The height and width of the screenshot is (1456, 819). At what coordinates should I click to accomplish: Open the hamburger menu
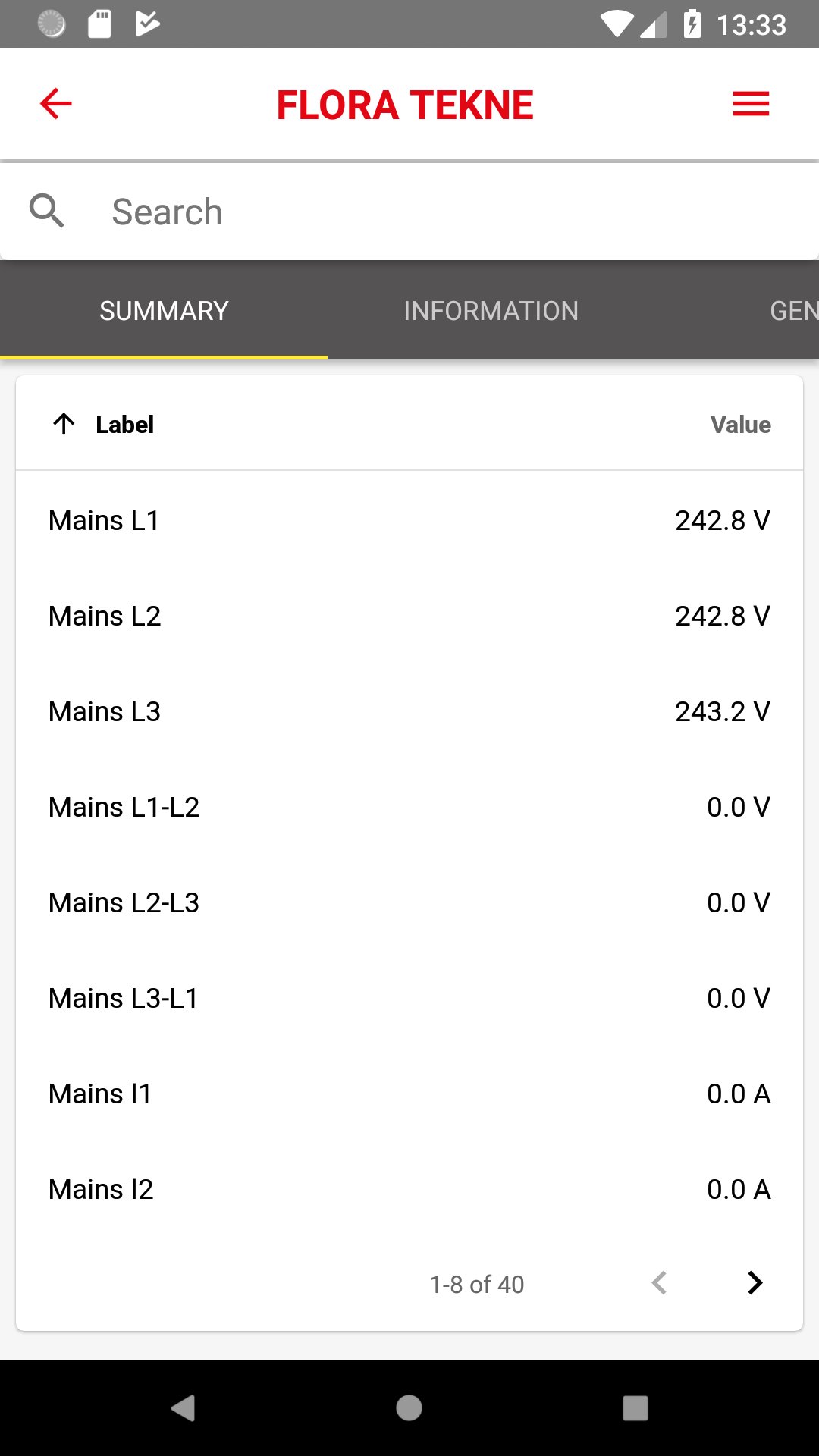(751, 104)
